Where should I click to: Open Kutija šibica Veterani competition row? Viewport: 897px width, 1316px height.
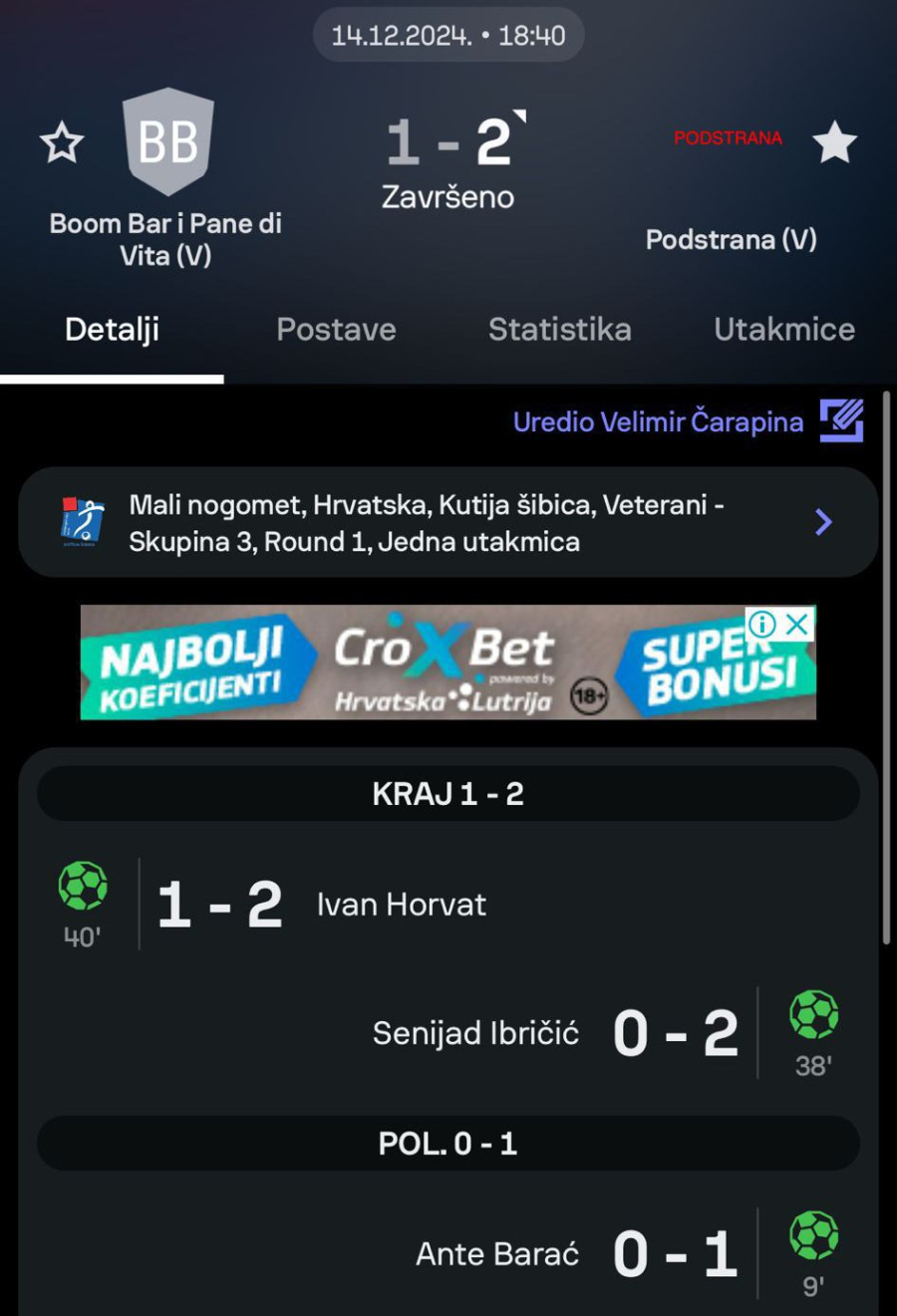pyautogui.click(x=448, y=523)
